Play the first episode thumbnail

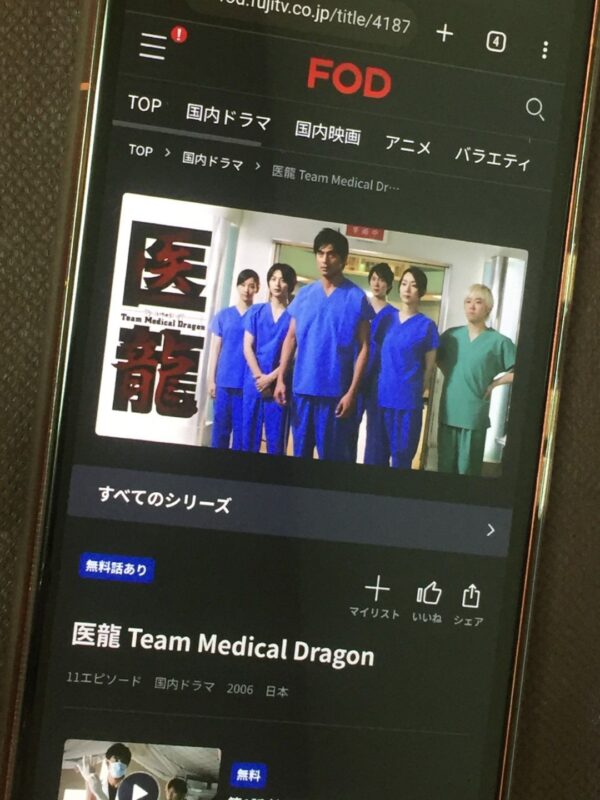(140, 785)
